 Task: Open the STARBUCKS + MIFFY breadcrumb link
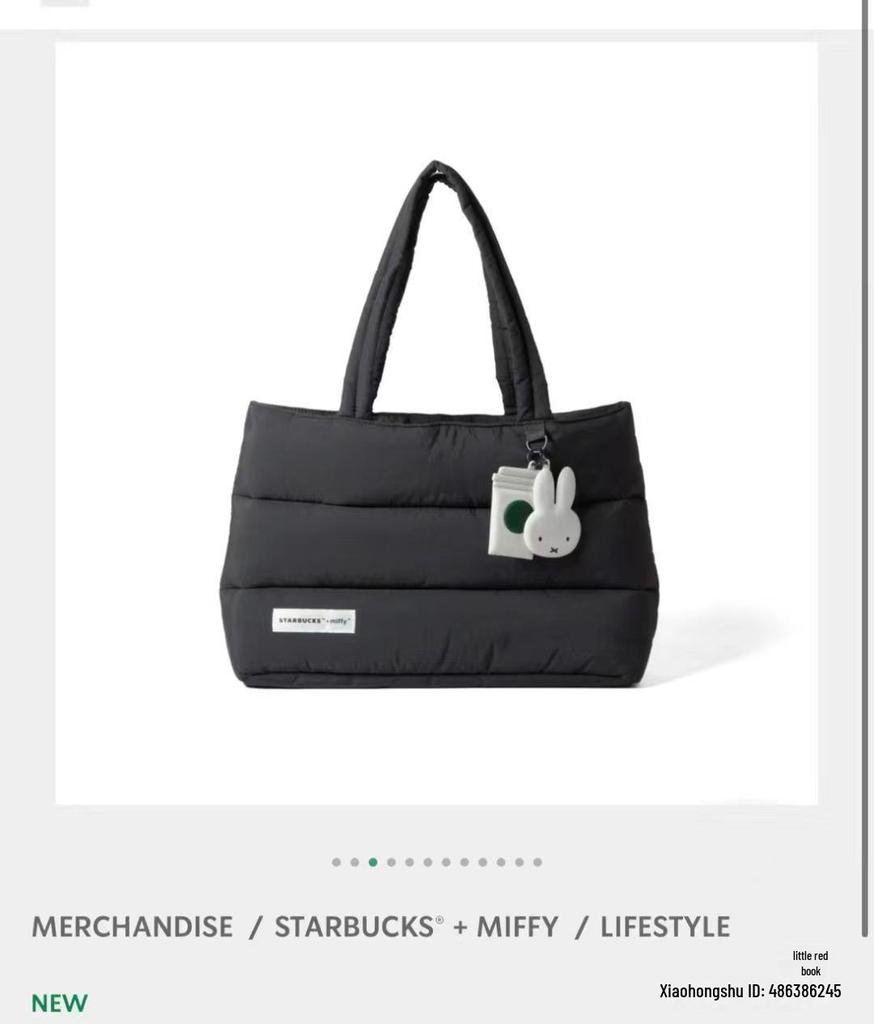(x=416, y=927)
